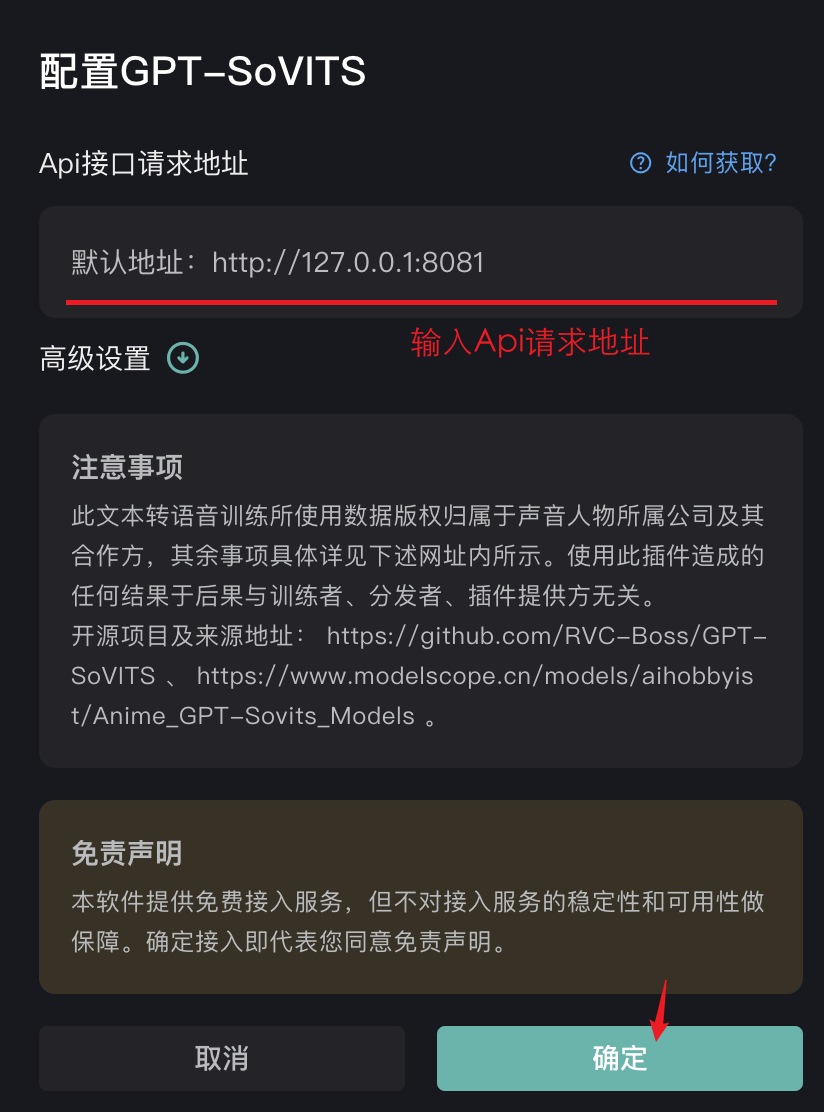This screenshot has height=1112, width=824.
Task: Cancel the dialog via 取消 button
Action: coord(221,1058)
